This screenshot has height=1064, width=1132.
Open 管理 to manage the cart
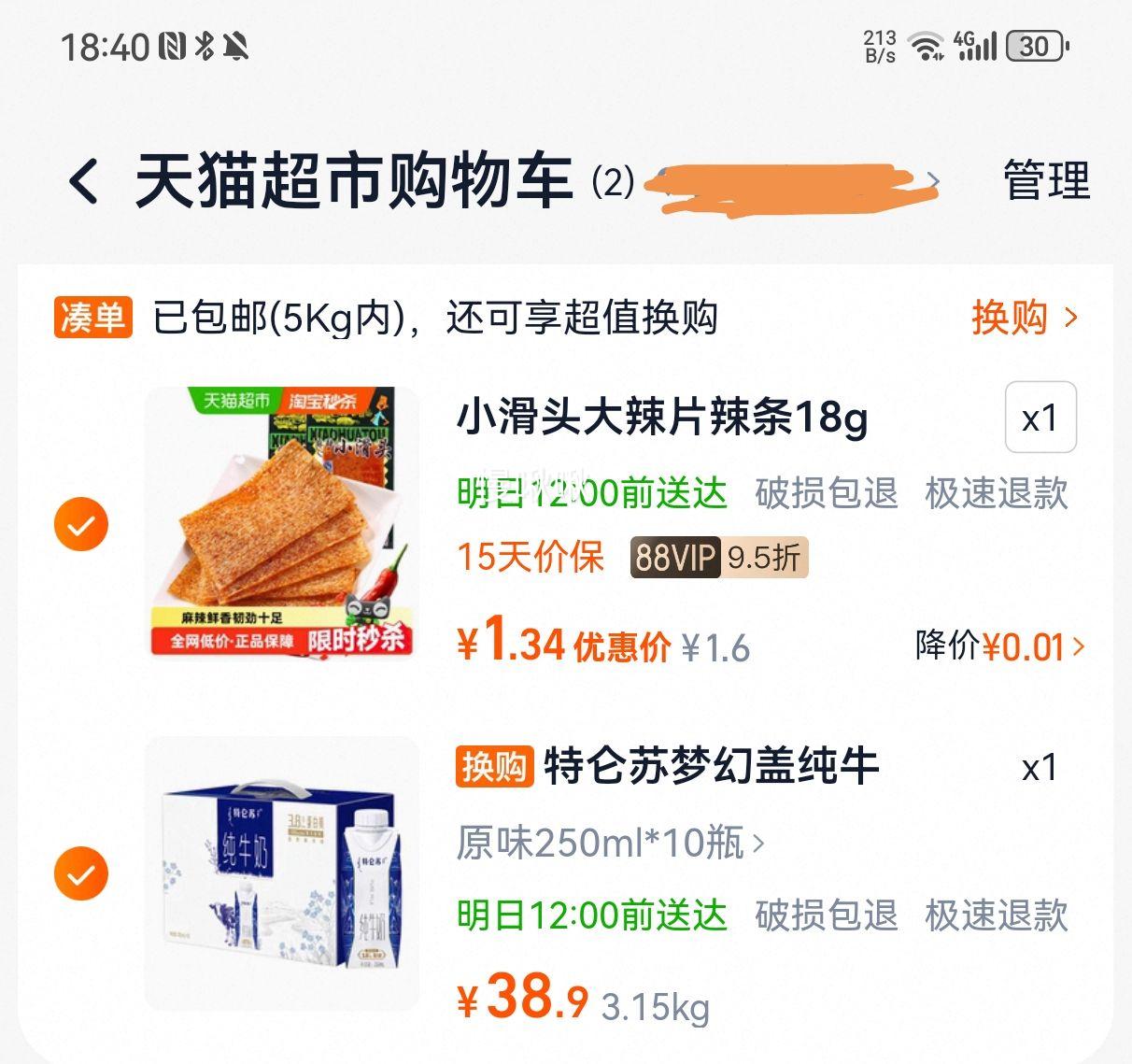[x=1045, y=181]
